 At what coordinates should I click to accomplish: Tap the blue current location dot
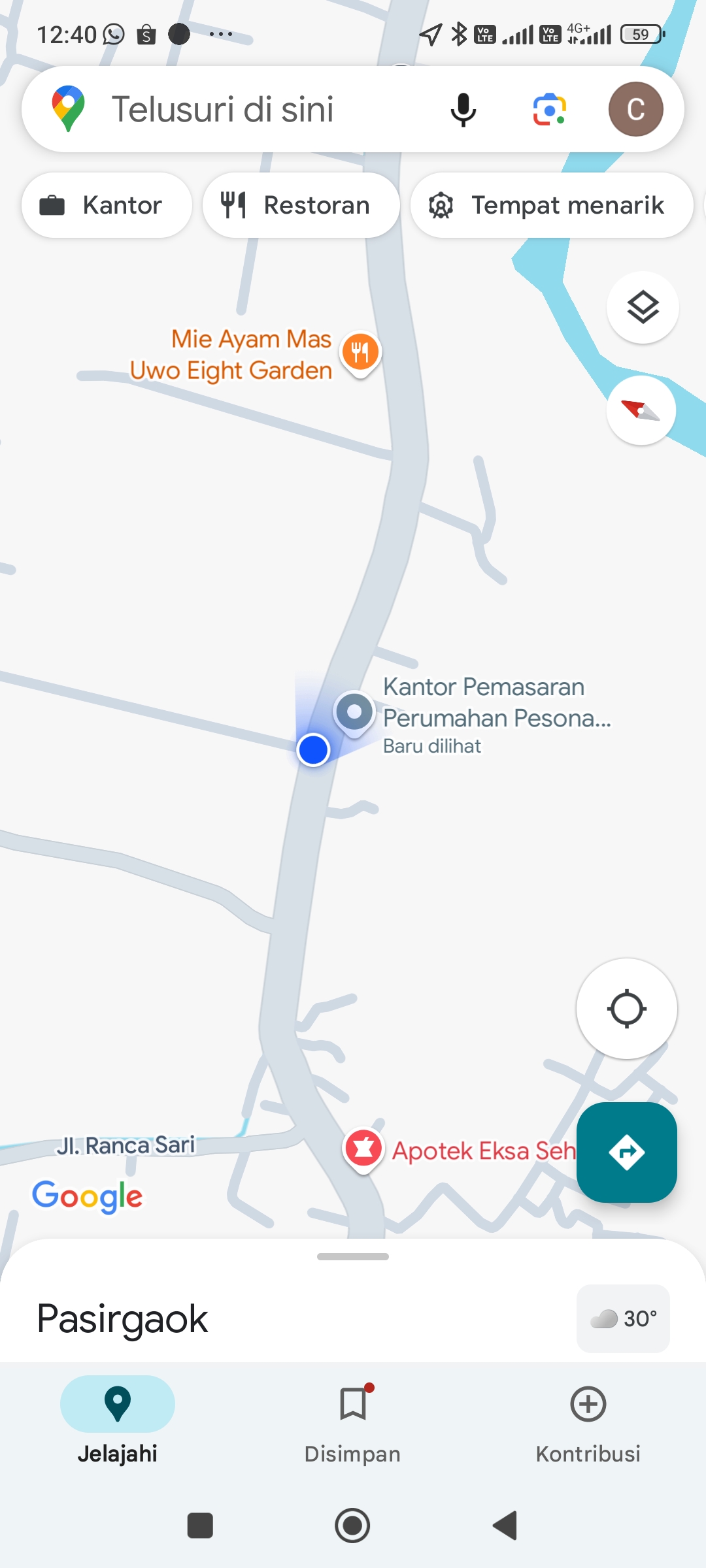[x=313, y=750]
